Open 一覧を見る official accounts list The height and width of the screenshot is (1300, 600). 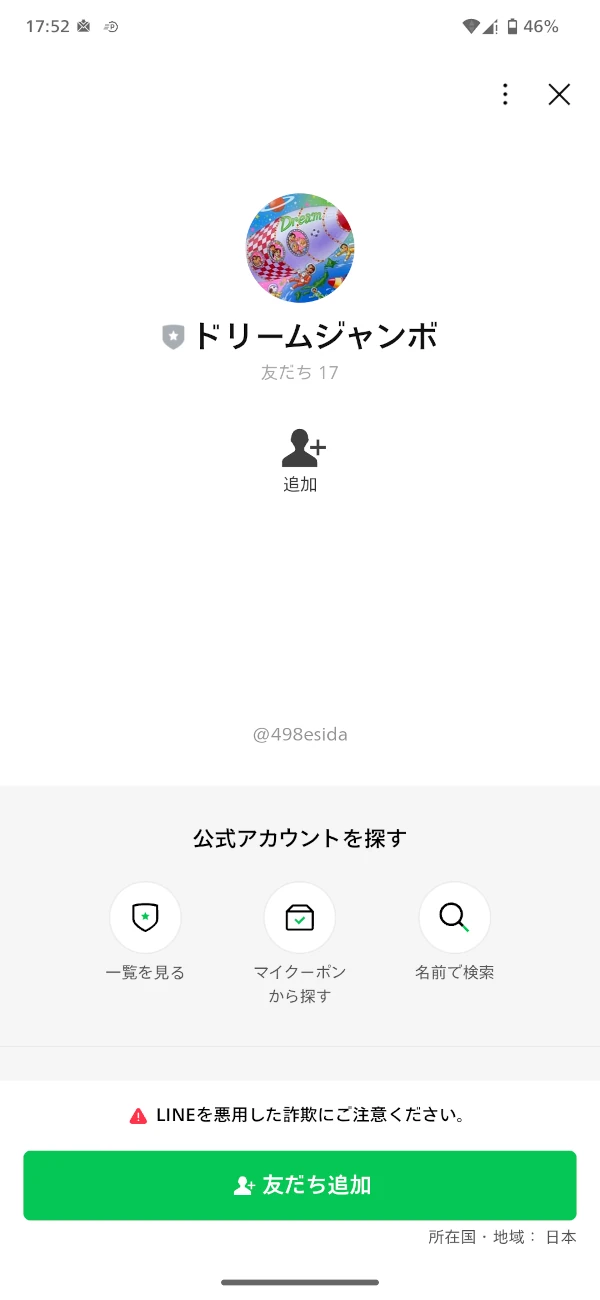pos(145,917)
